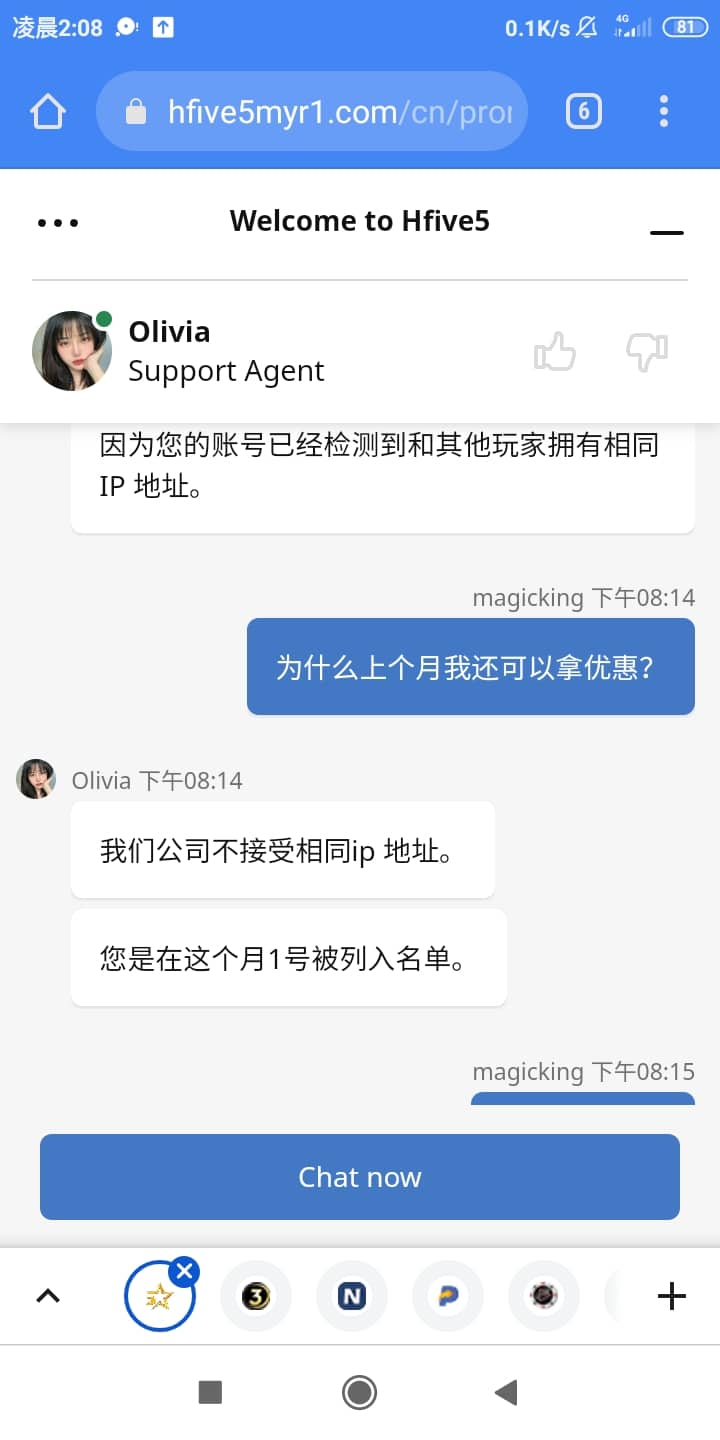Add a new browser tab

tap(671, 1297)
